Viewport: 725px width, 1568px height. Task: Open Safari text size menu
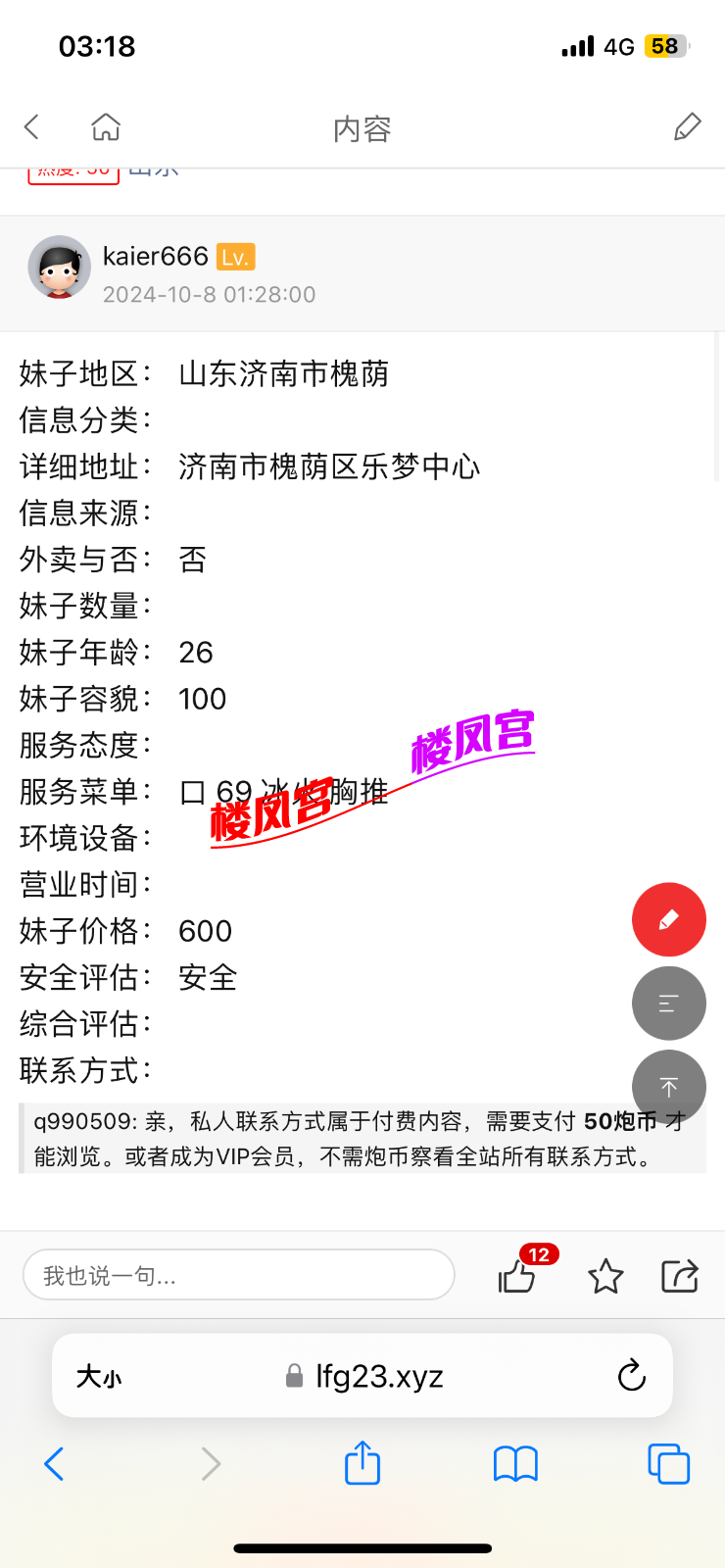[x=99, y=1377]
